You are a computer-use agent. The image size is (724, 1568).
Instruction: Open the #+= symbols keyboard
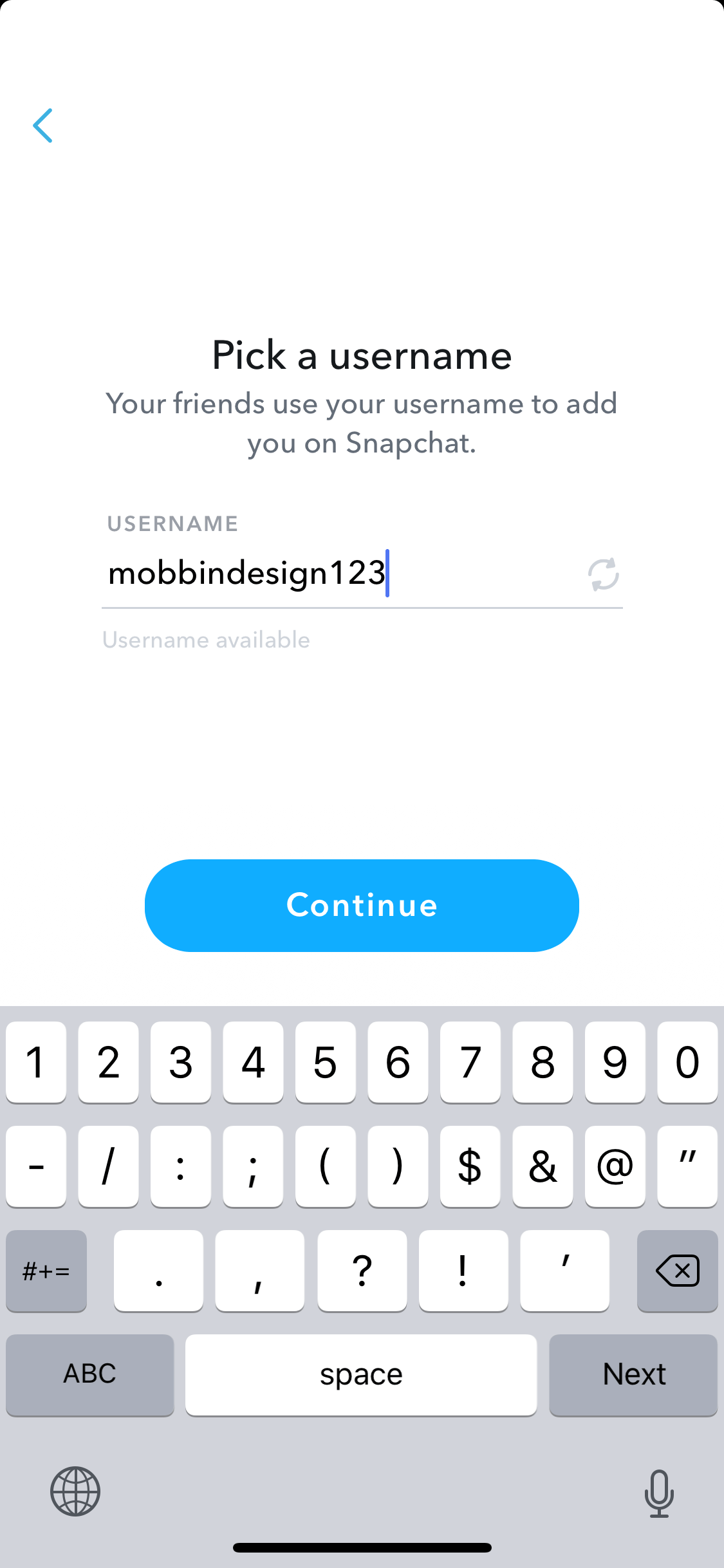(46, 1271)
